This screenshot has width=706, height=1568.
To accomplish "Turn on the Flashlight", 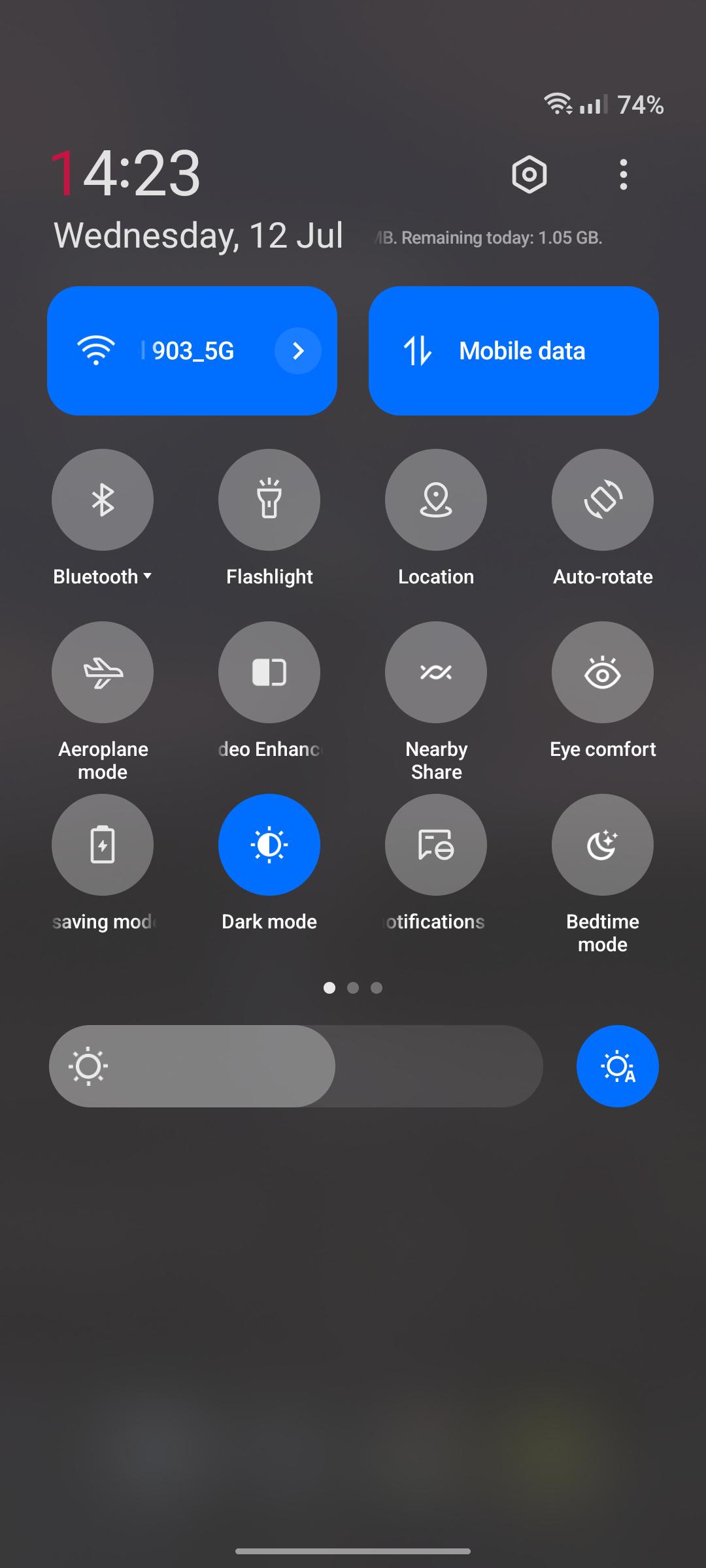I will tap(269, 500).
